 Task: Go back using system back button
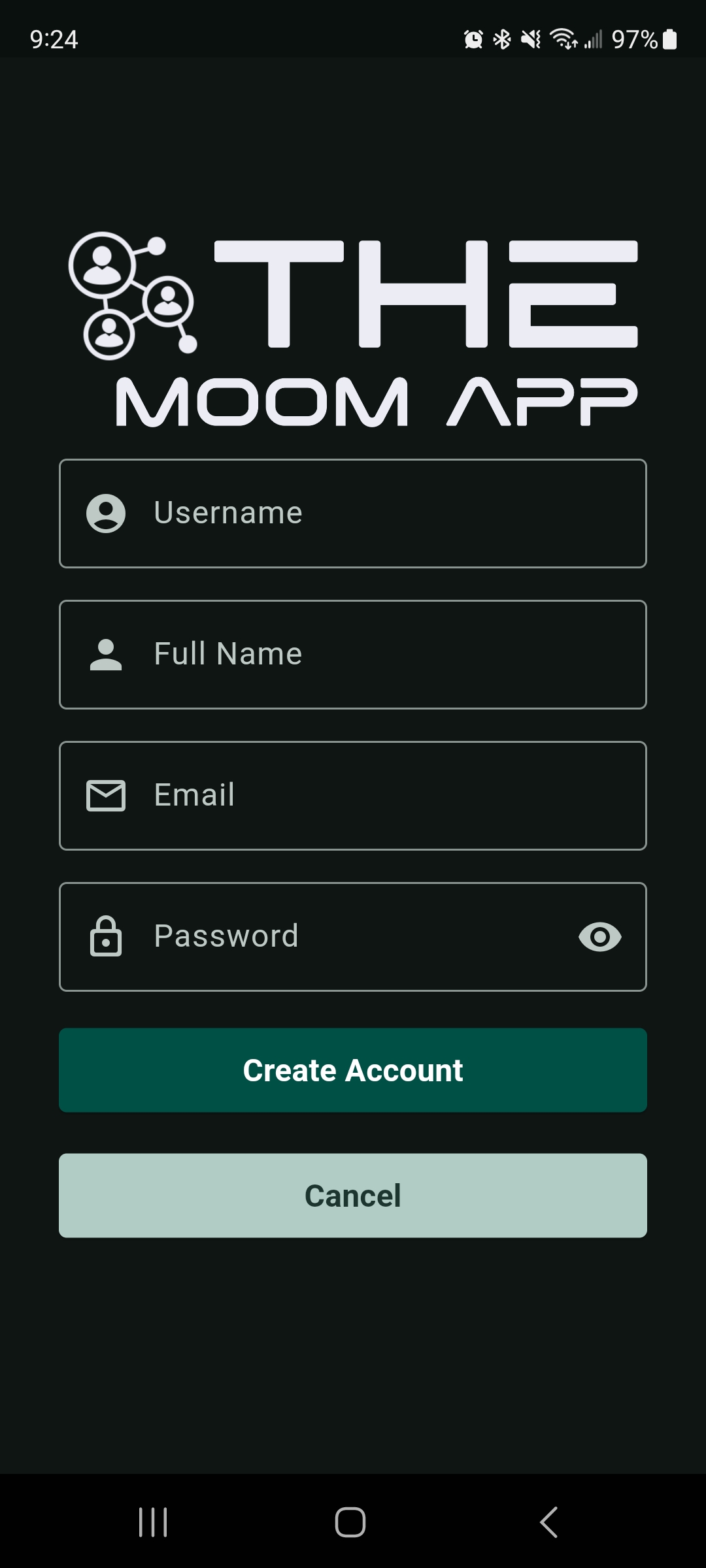coord(548,1522)
